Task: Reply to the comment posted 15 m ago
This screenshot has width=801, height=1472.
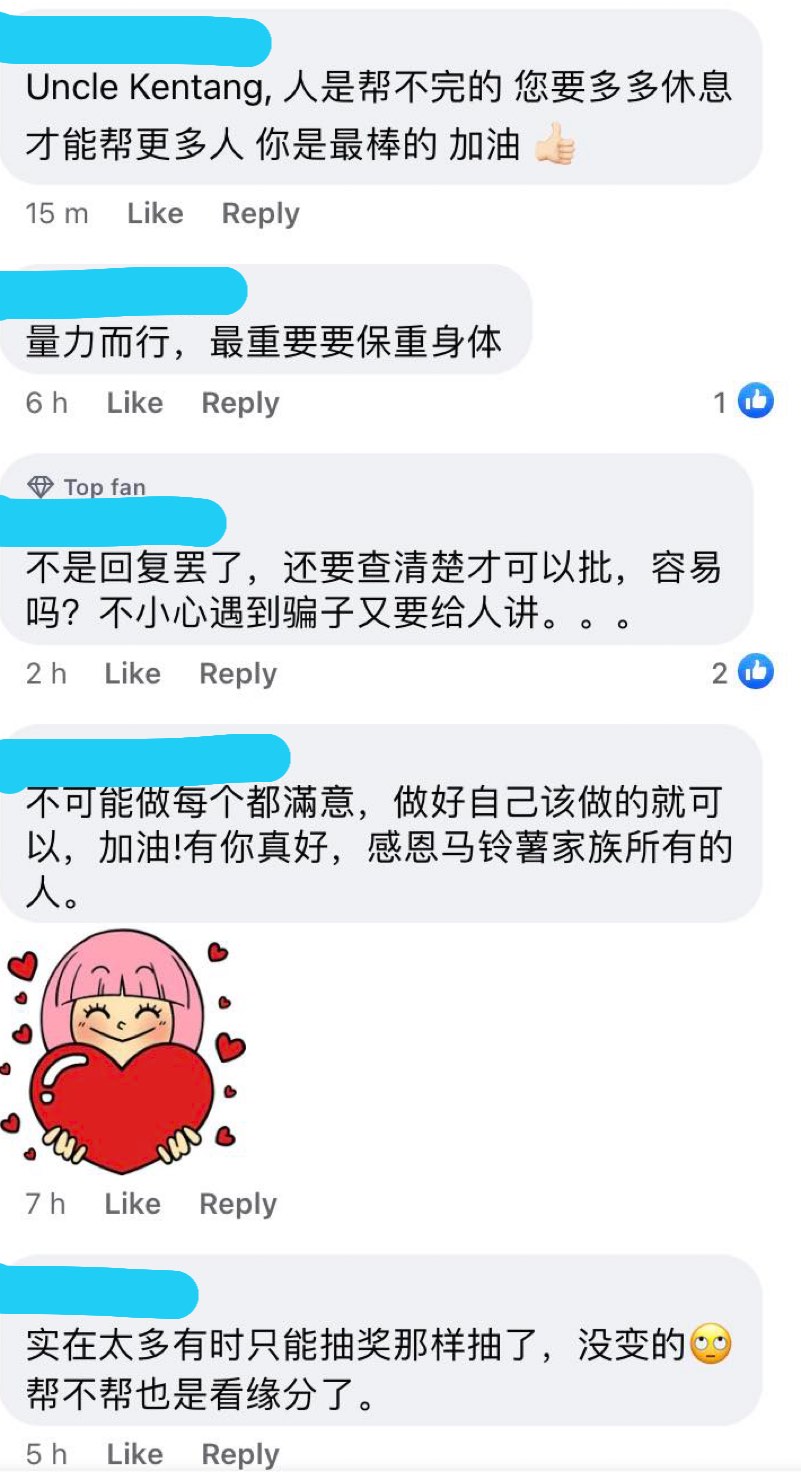Action: (x=260, y=214)
